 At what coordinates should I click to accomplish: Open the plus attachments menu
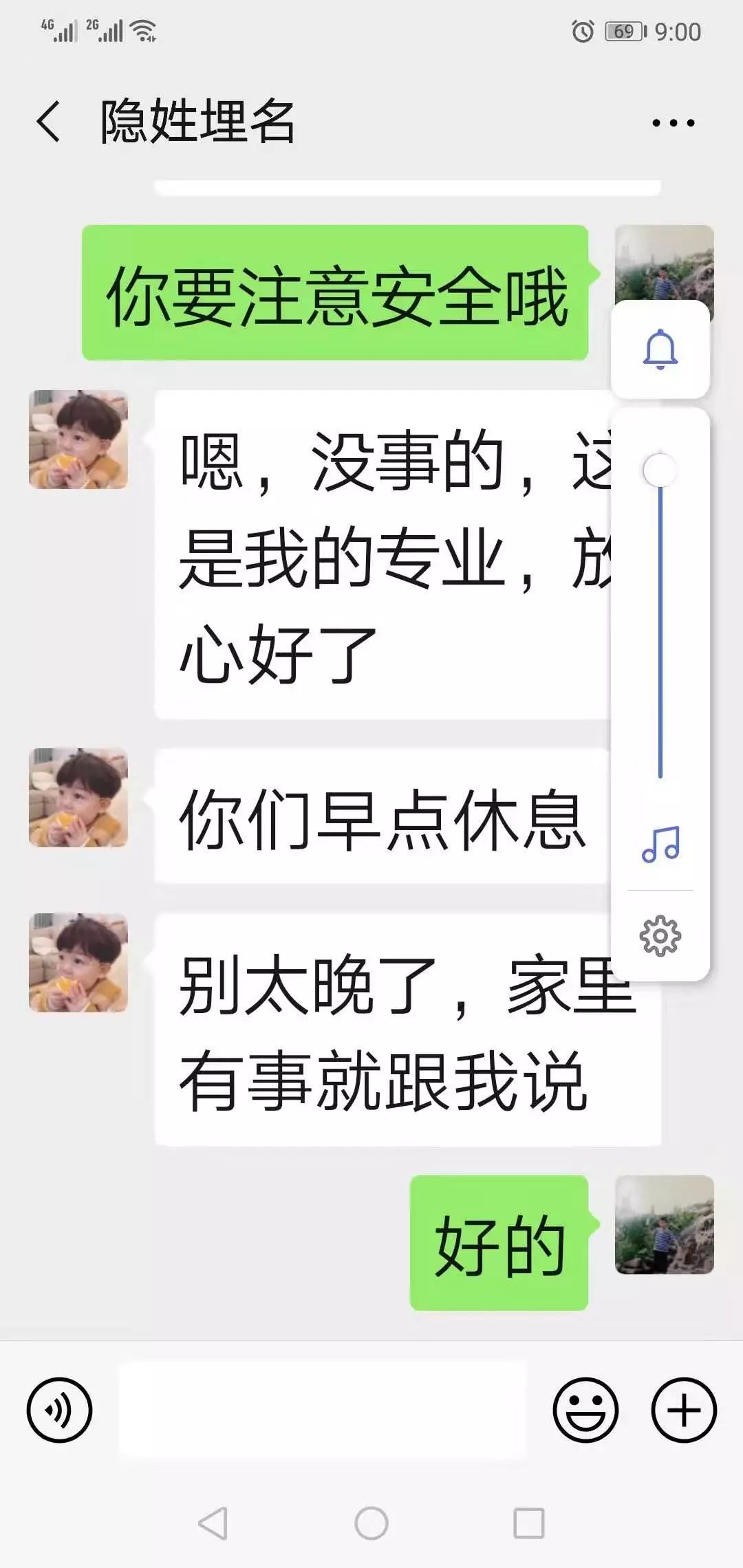pos(684,1409)
